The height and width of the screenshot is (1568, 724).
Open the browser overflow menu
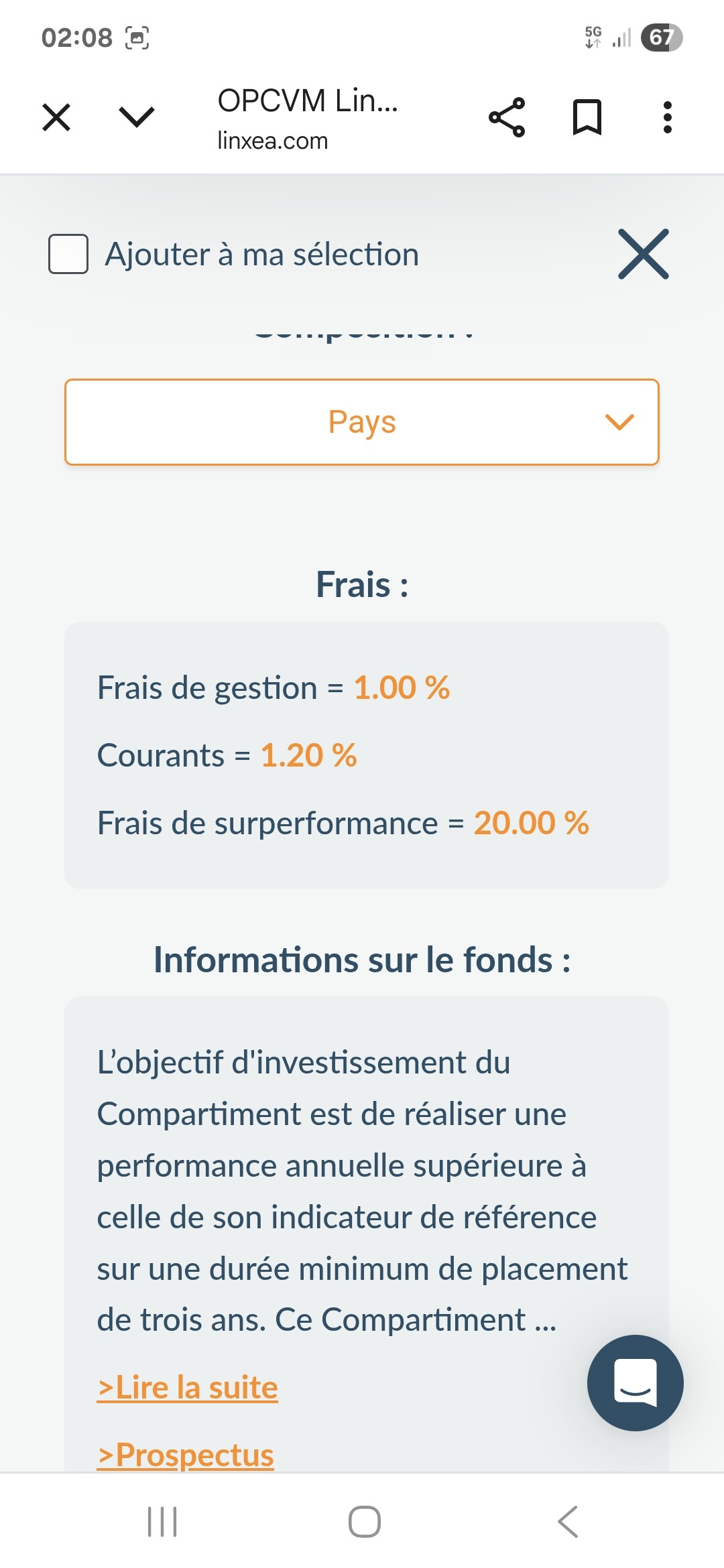pyautogui.click(x=667, y=117)
